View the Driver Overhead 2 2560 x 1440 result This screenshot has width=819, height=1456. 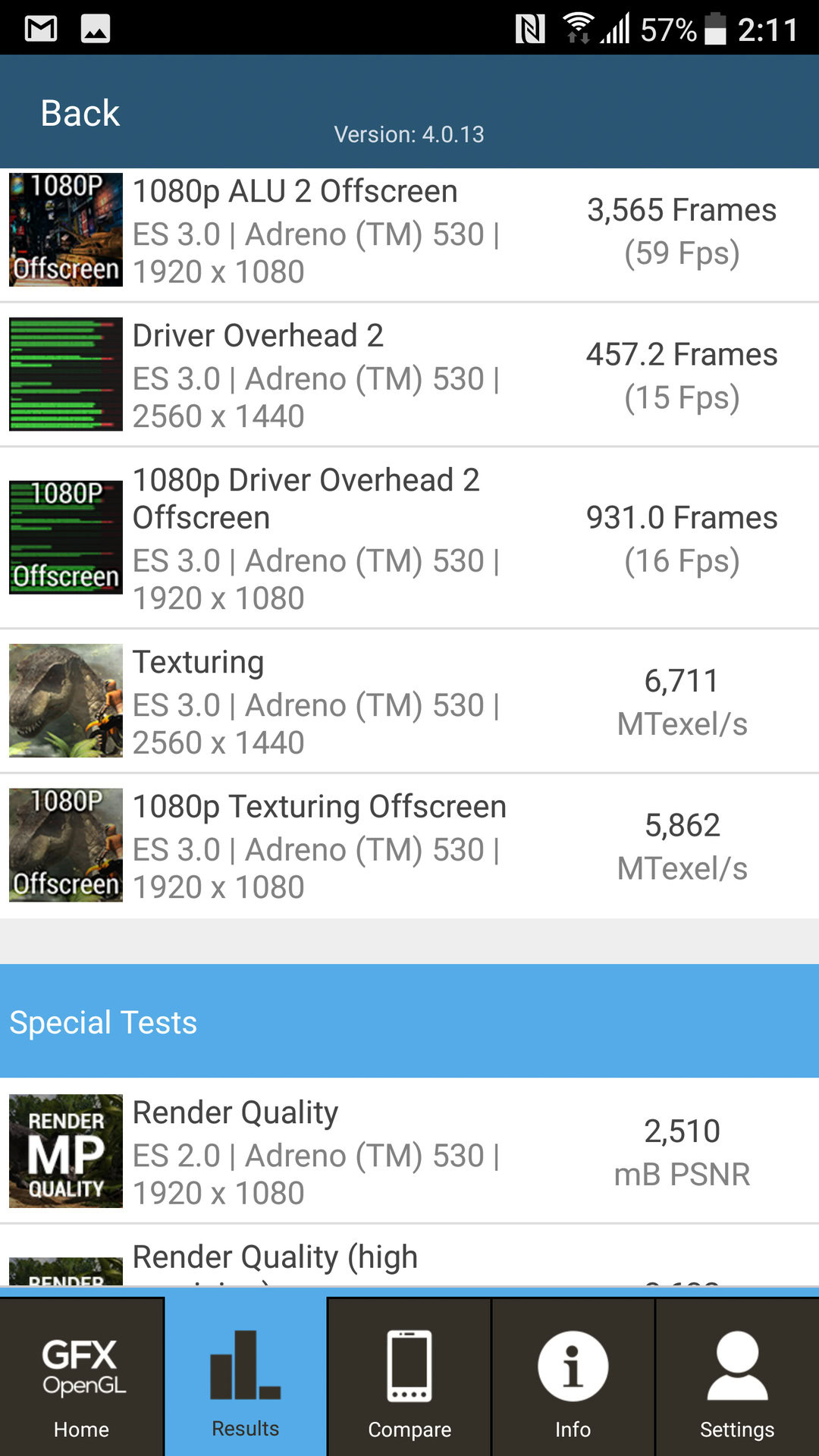409,375
